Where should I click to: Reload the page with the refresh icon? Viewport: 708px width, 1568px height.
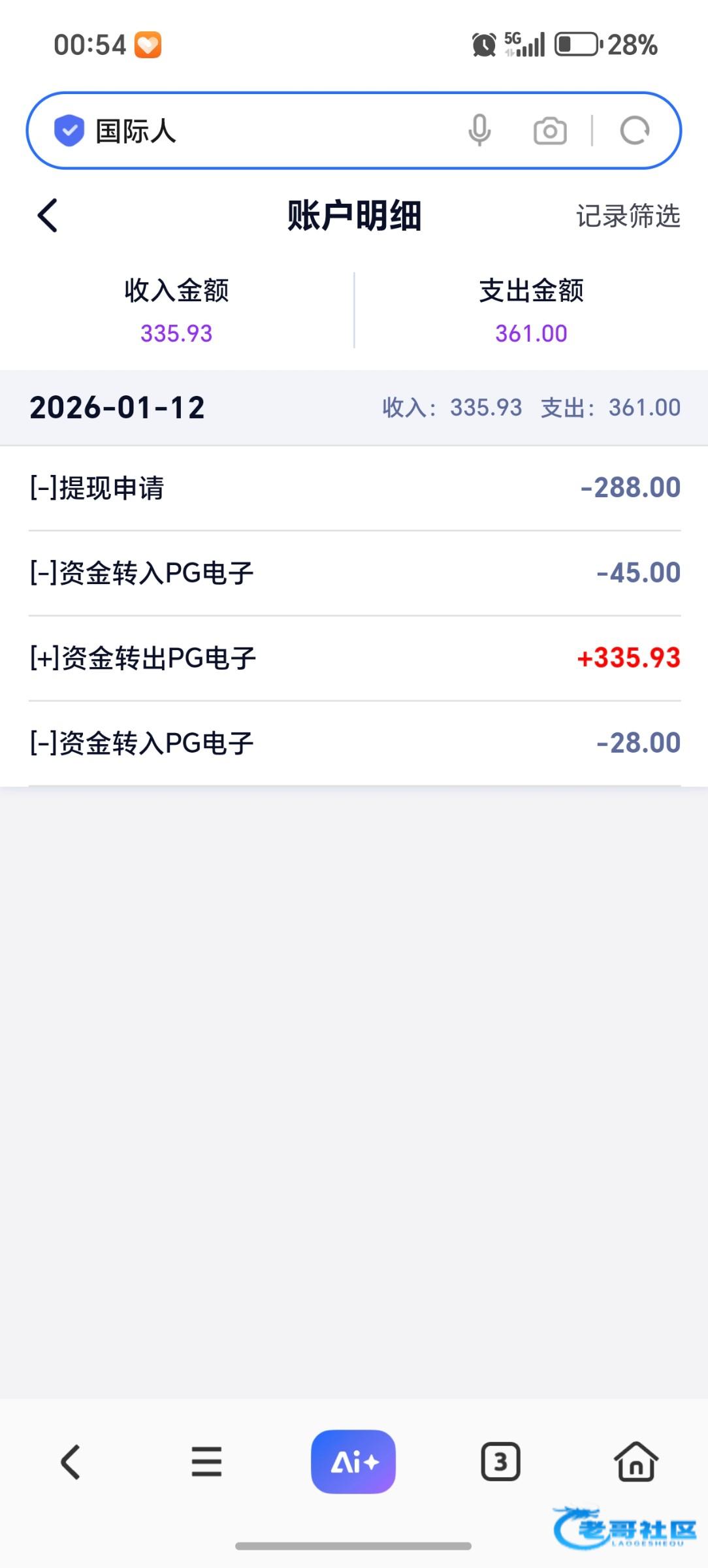[x=634, y=131]
